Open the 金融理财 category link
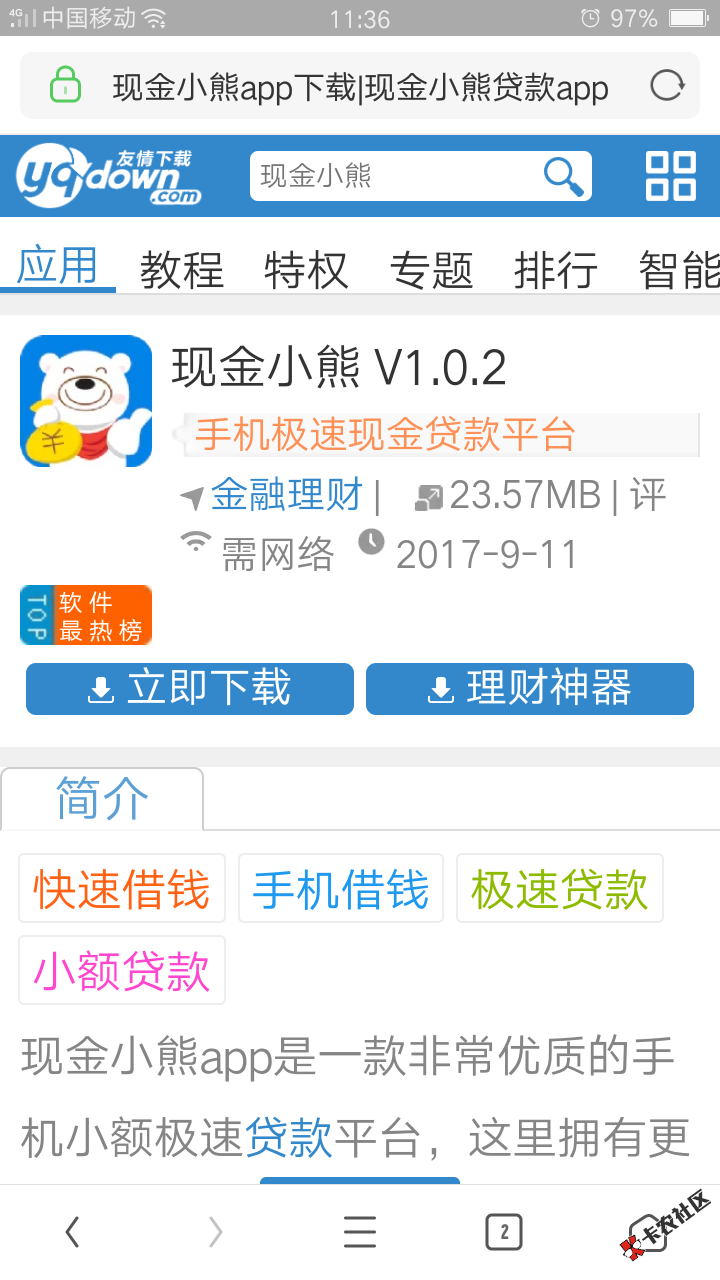 pyautogui.click(x=285, y=495)
